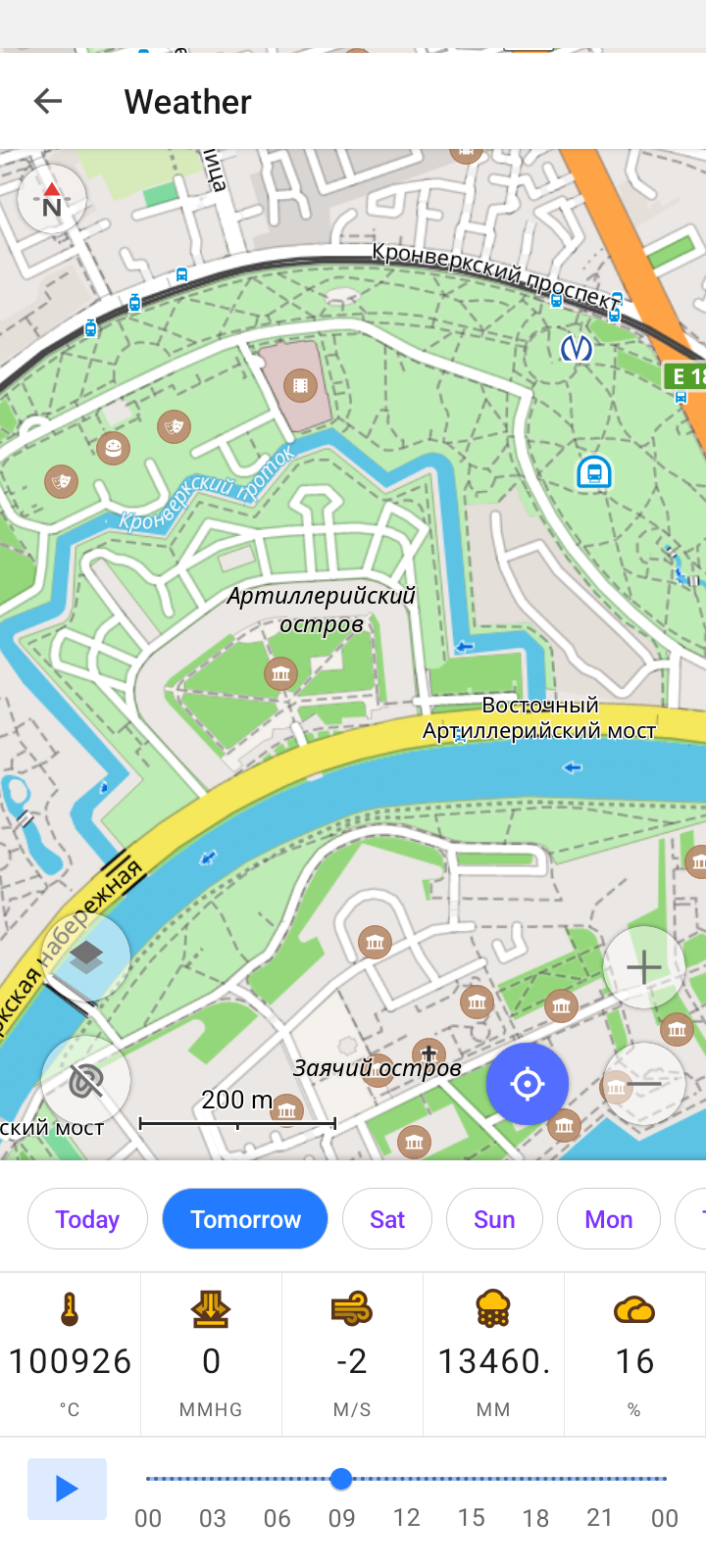Toggle the crossed-out link button on map
Screen dimensions: 706x1568
86,1081
